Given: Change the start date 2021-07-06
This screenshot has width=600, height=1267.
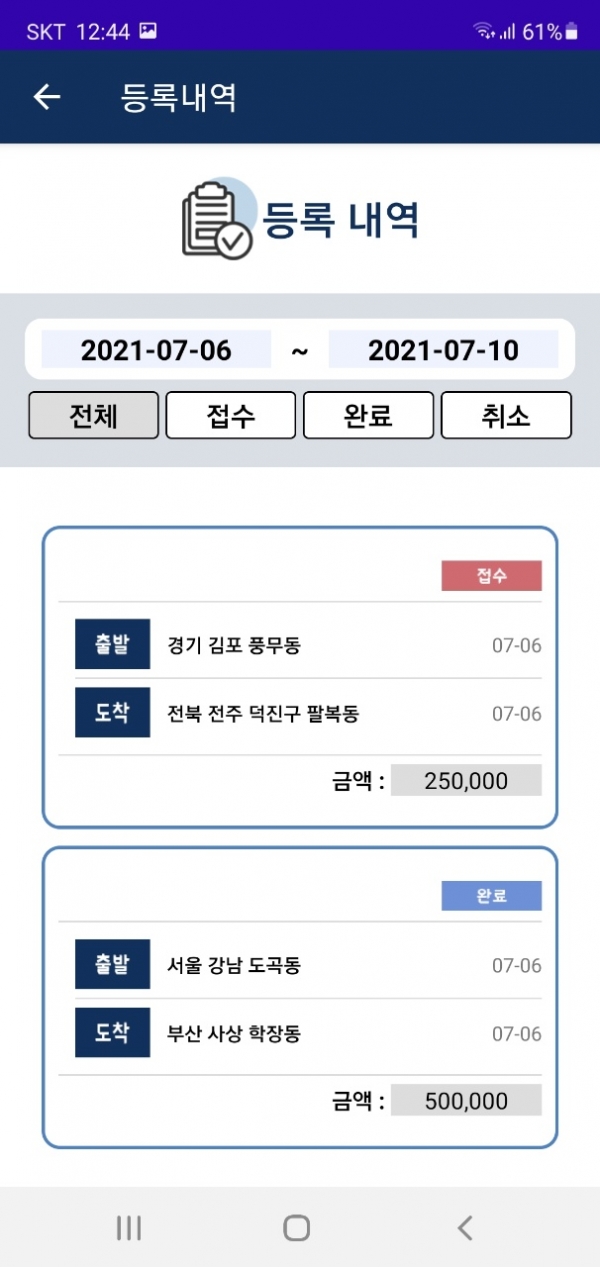Looking at the screenshot, I should [x=156, y=350].
